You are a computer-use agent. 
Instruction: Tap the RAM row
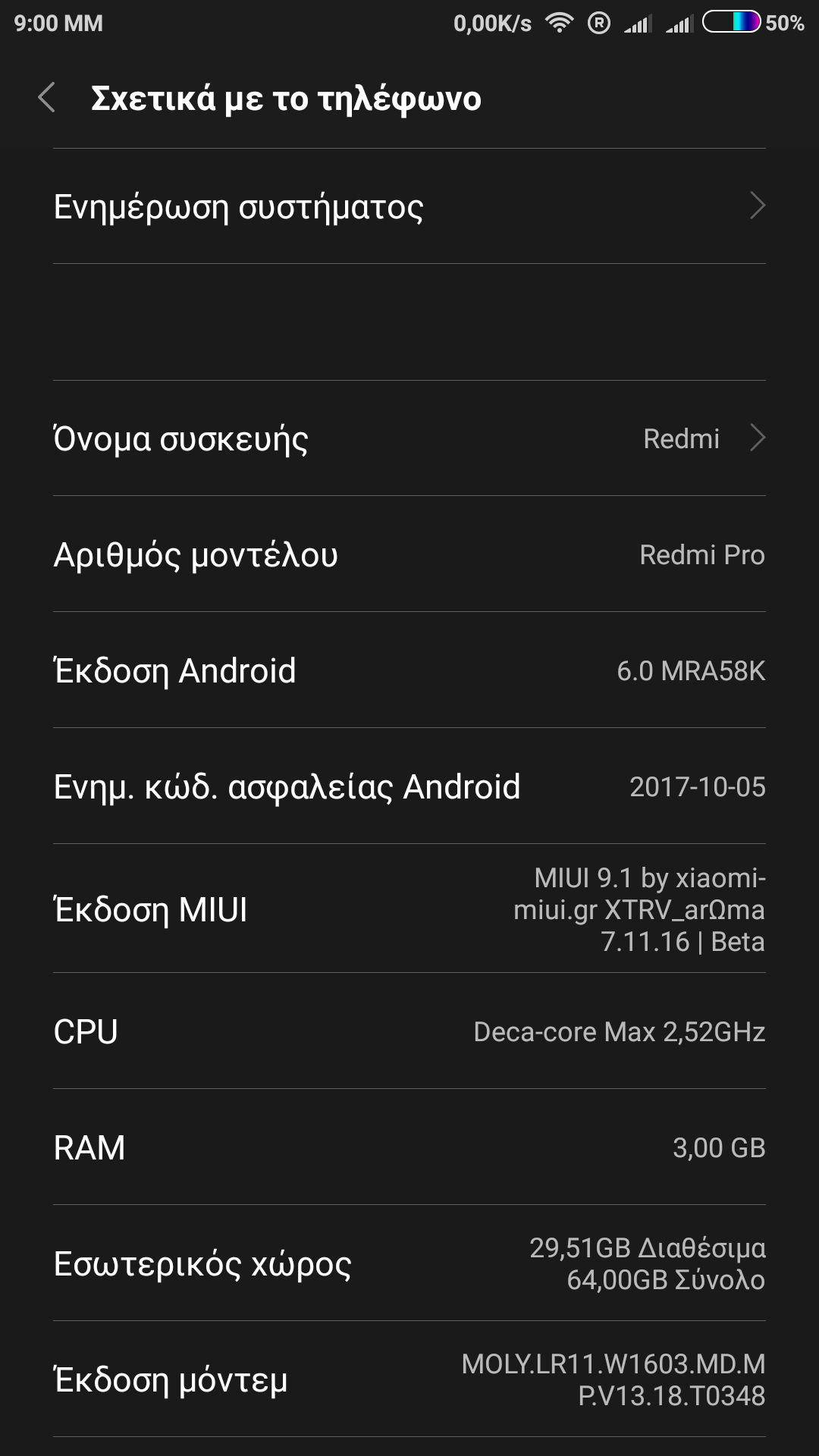(x=409, y=1147)
